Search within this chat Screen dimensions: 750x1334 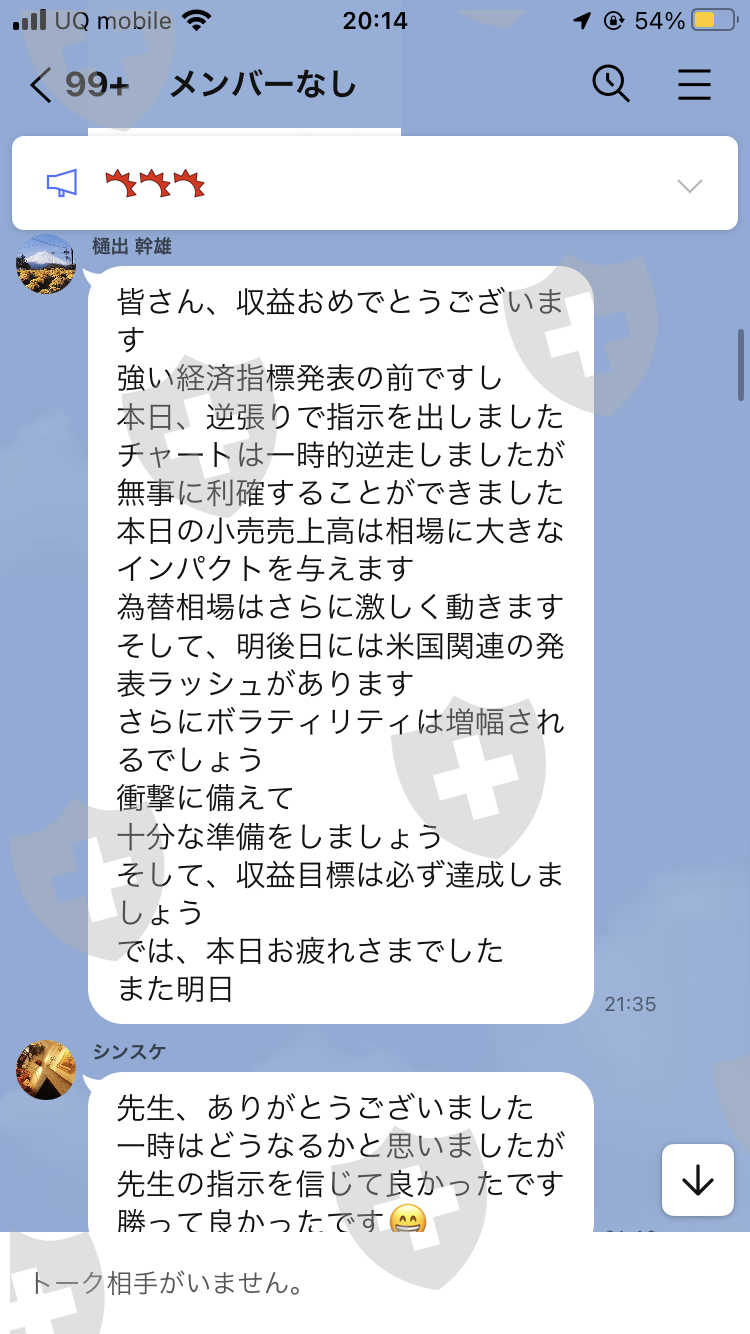click(611, 84)
